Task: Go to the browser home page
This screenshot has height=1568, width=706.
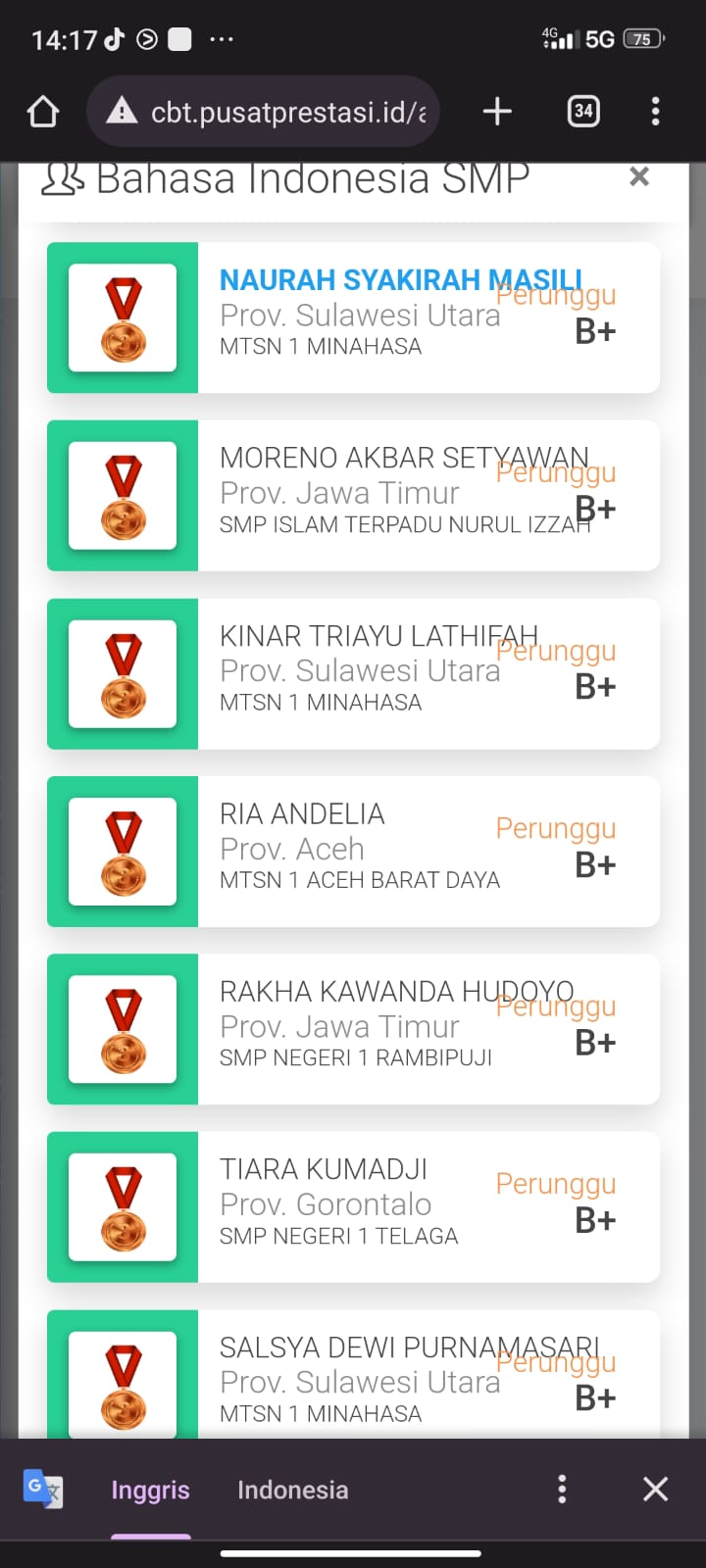Action: pyautogui.click(x=43, y=112)
